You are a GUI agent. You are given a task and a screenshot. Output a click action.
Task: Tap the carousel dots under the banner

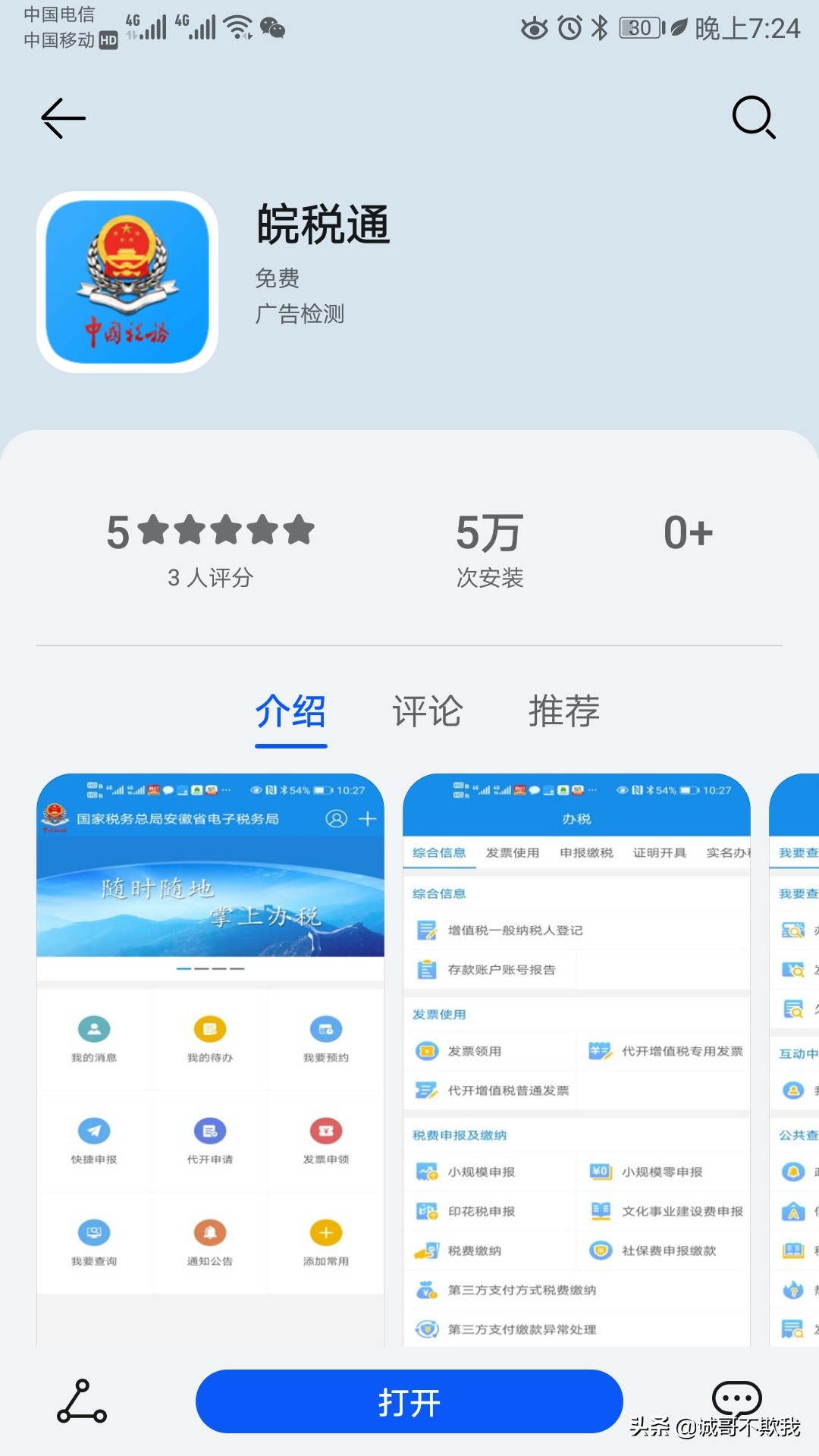(x=211, y=968)
